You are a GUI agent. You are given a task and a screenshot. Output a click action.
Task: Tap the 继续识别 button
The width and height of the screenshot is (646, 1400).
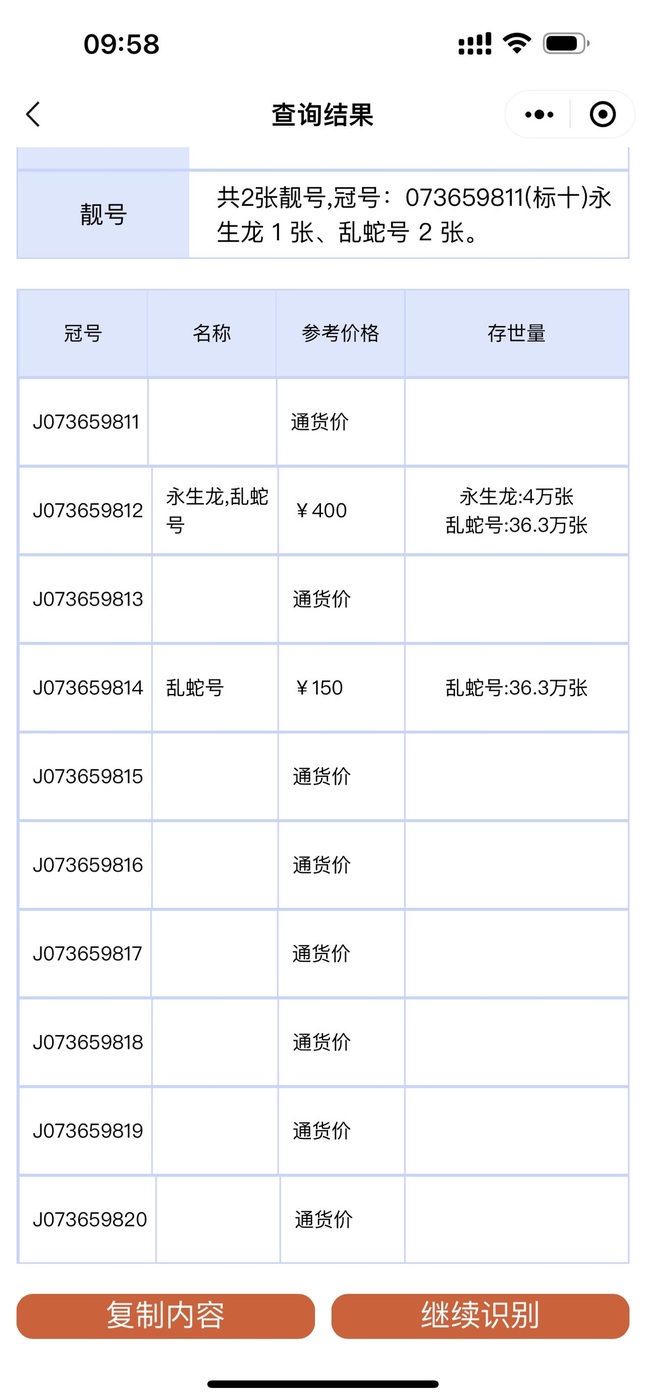click(480, 1315)
